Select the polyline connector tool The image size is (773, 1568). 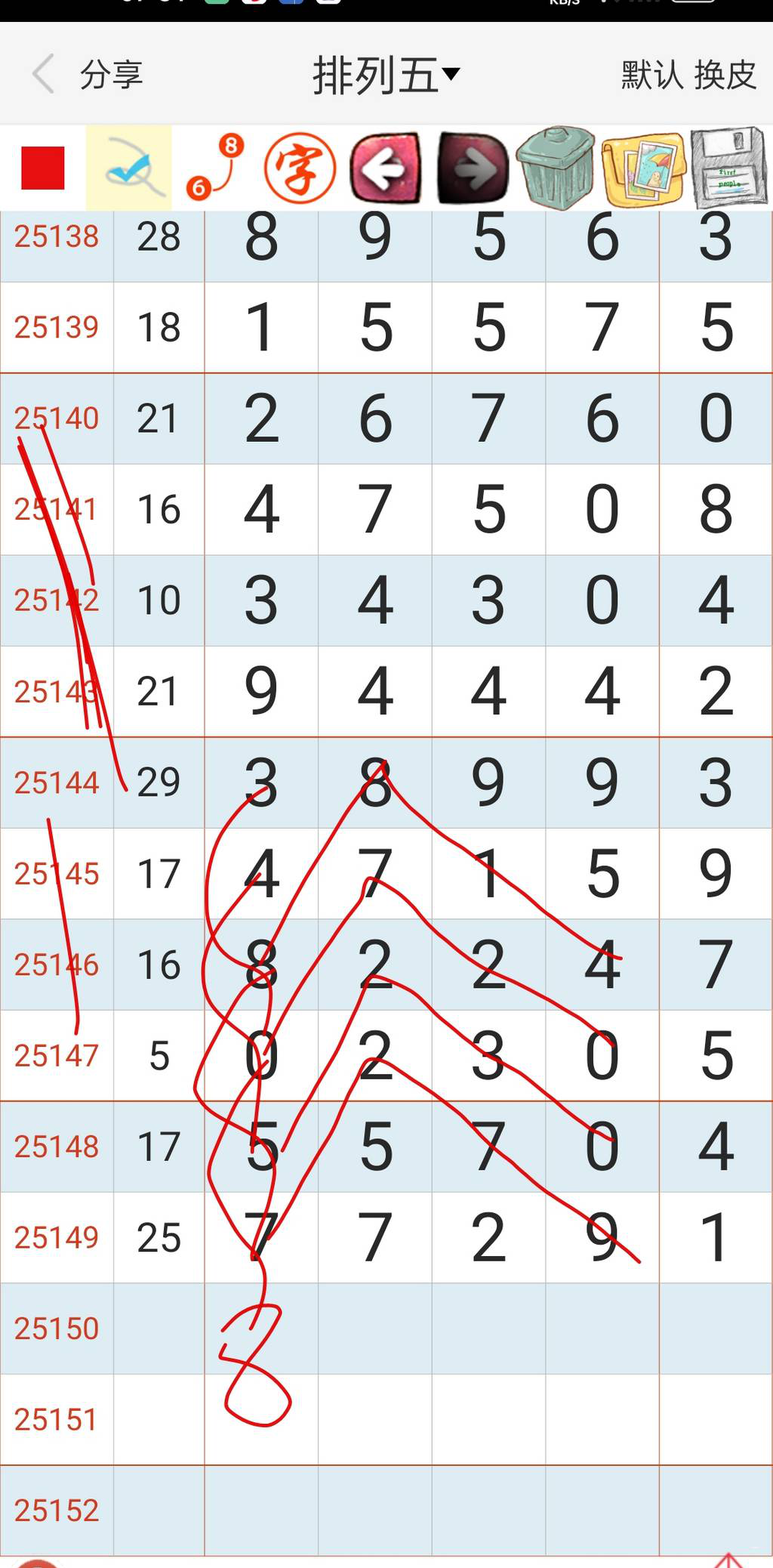(x=214, y=168)
